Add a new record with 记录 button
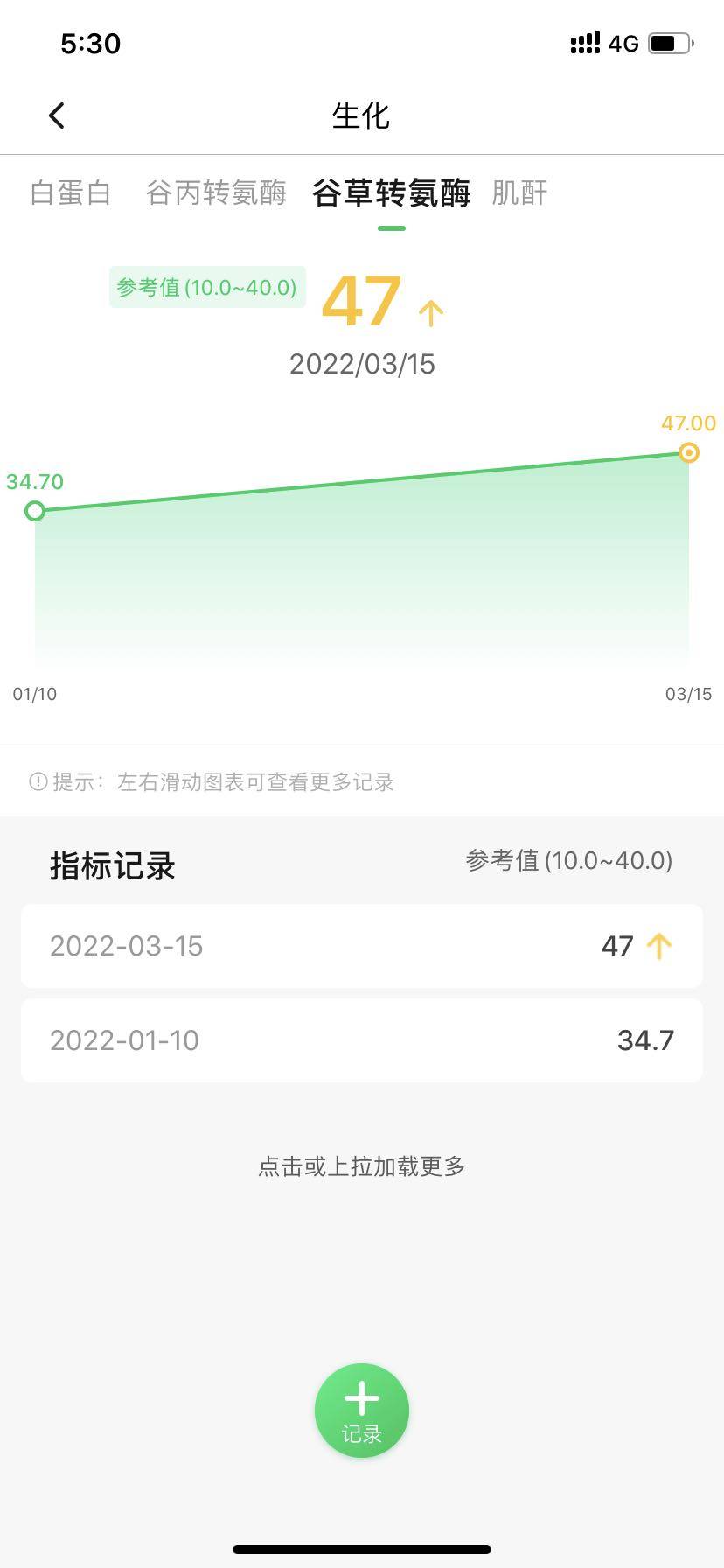The height and width of the screenshot is (1568, 724). point(362,1410)
